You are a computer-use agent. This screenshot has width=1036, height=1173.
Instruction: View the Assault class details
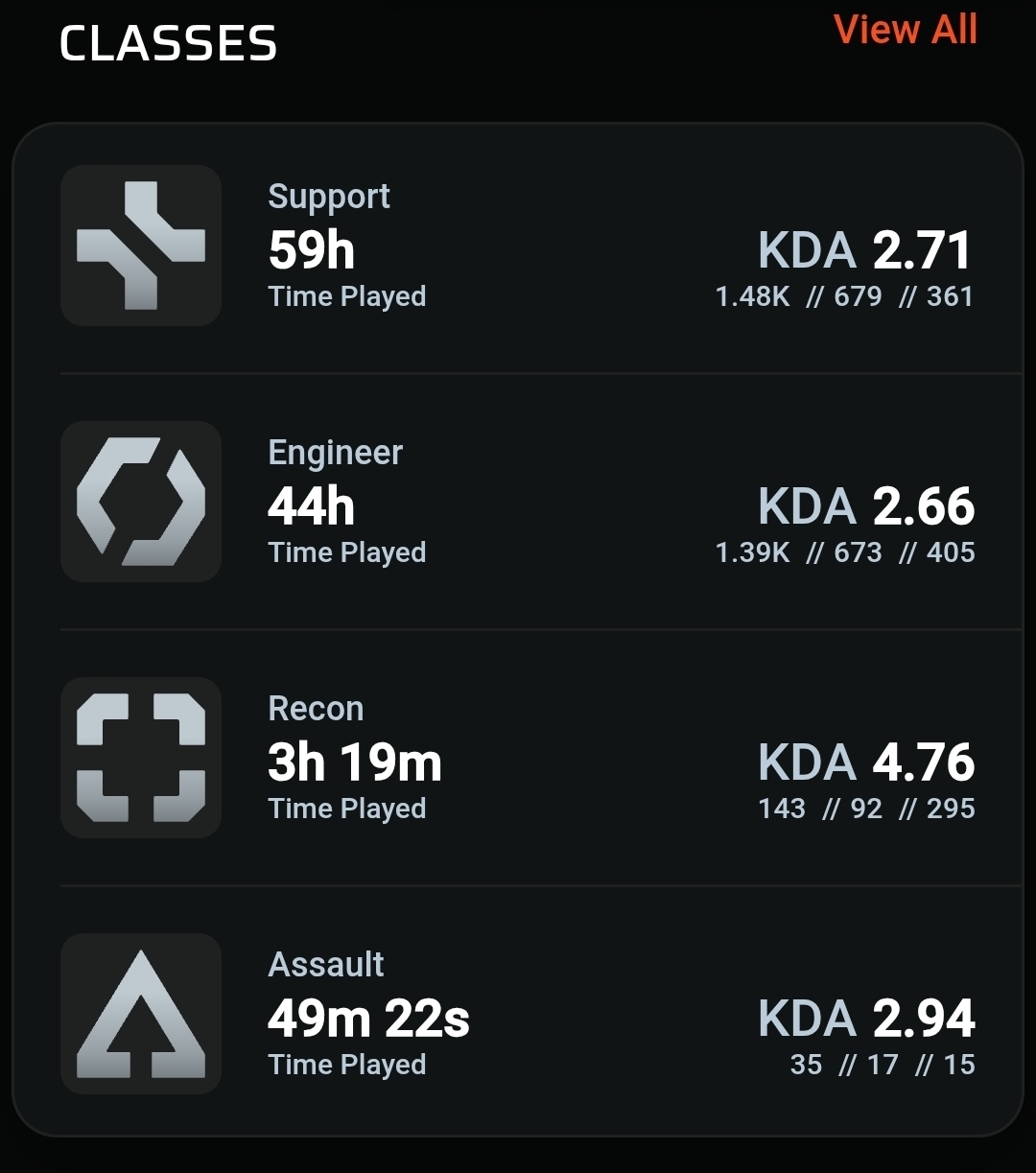point(518,1014)
